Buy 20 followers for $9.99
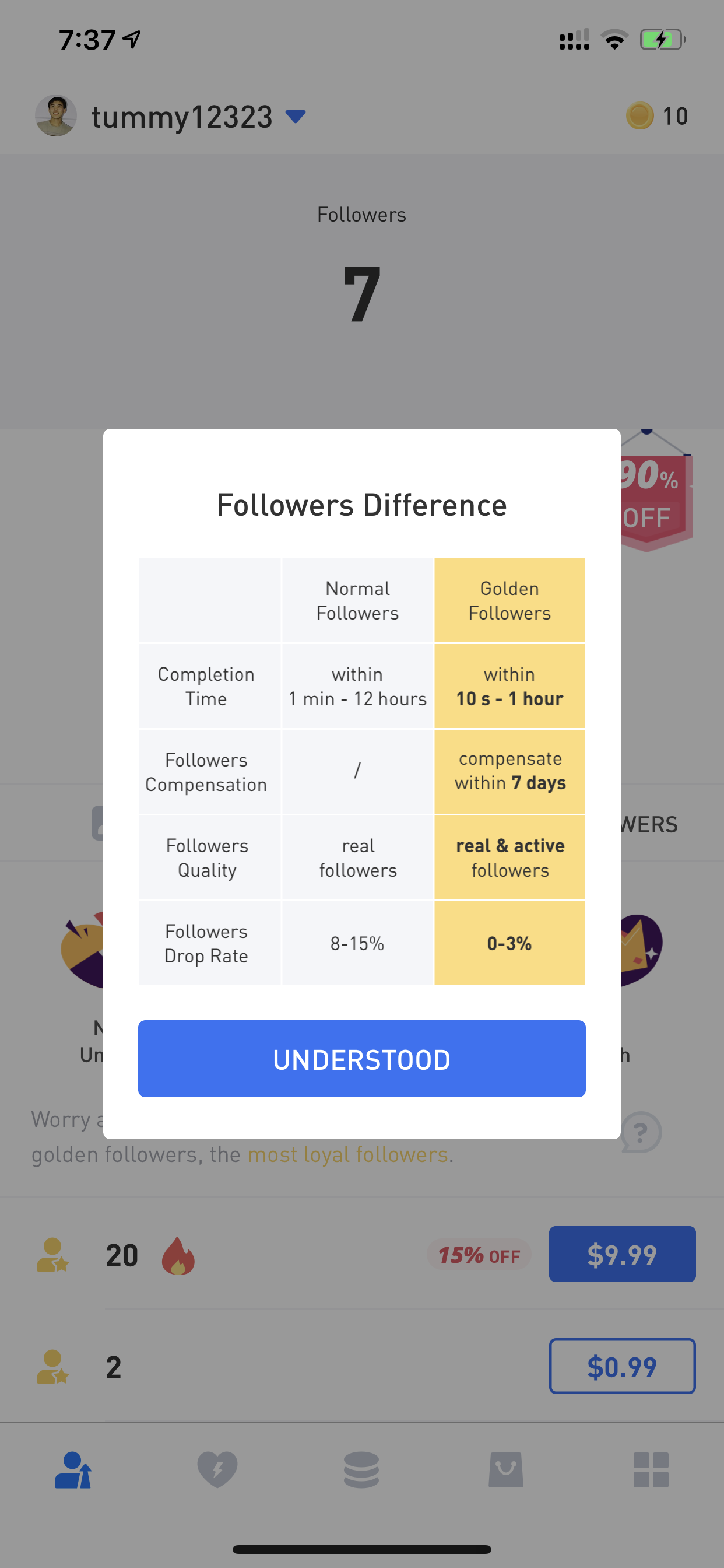 tap(622, 1254)
